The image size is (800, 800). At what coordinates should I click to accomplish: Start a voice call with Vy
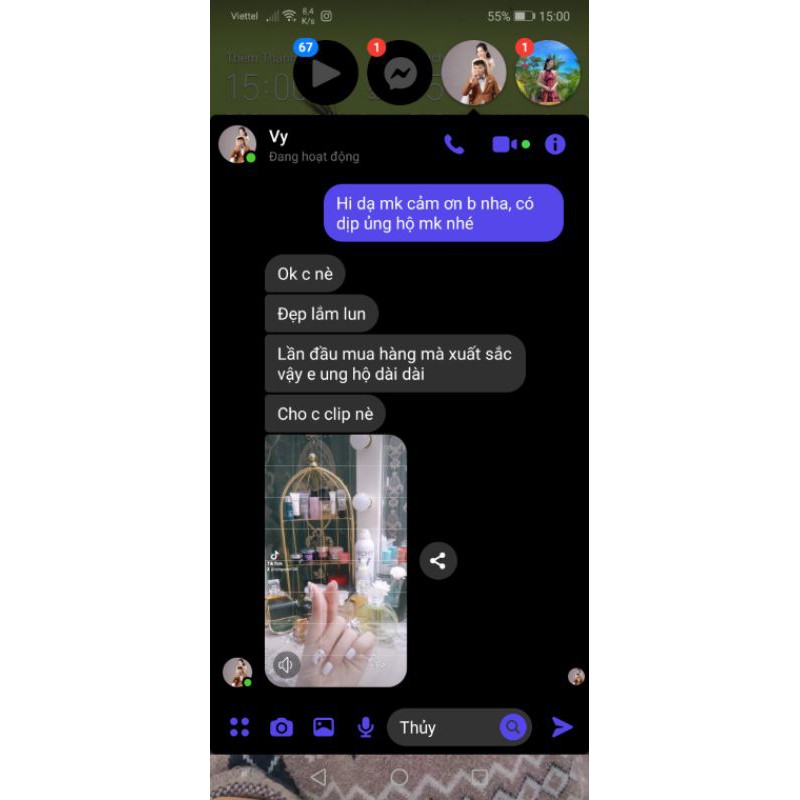[454, 145]
